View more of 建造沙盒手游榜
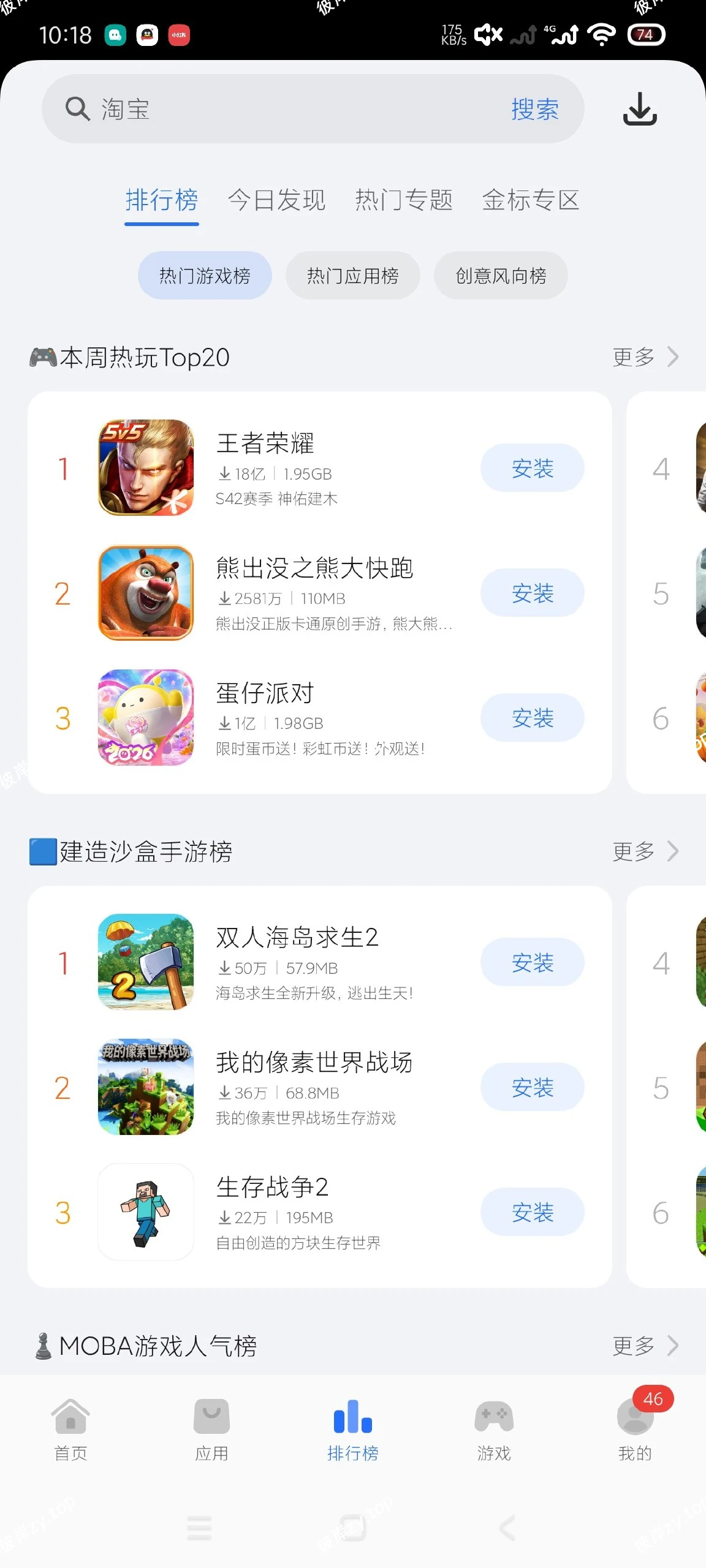This screenshot has height=1568, width=706. 645,851
